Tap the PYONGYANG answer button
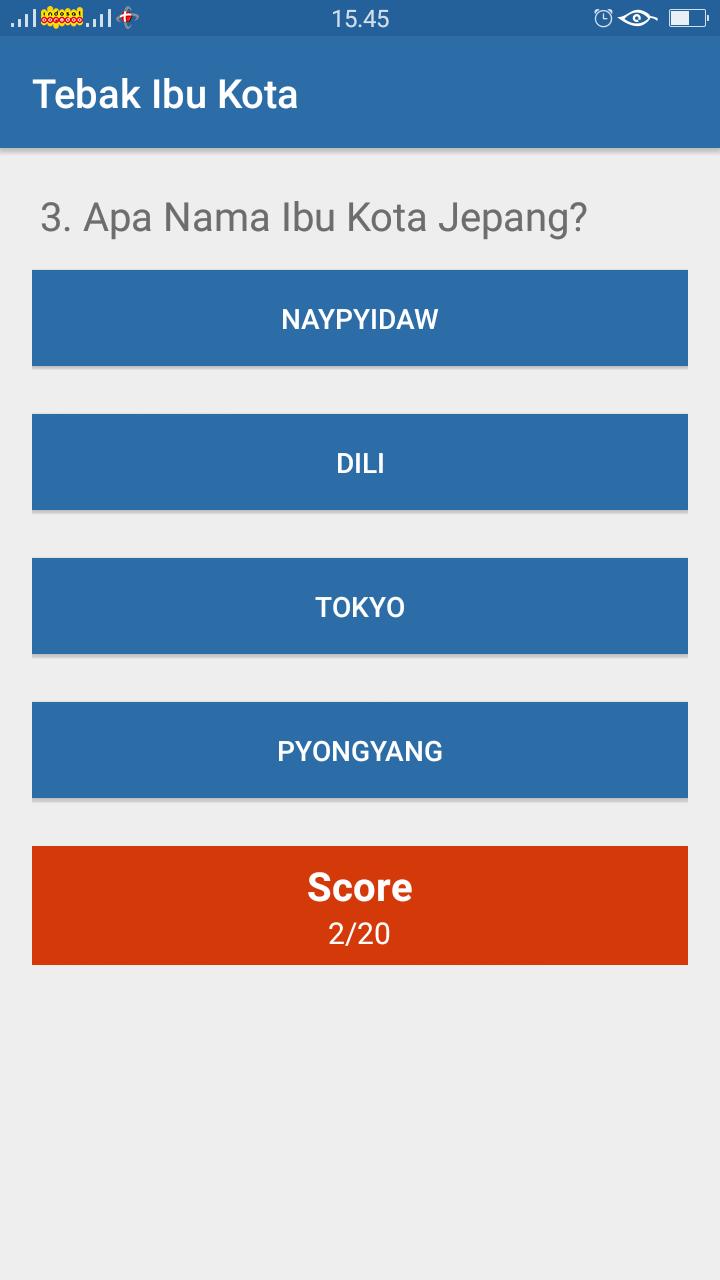720x1280 pixels. tap(360, 750)
